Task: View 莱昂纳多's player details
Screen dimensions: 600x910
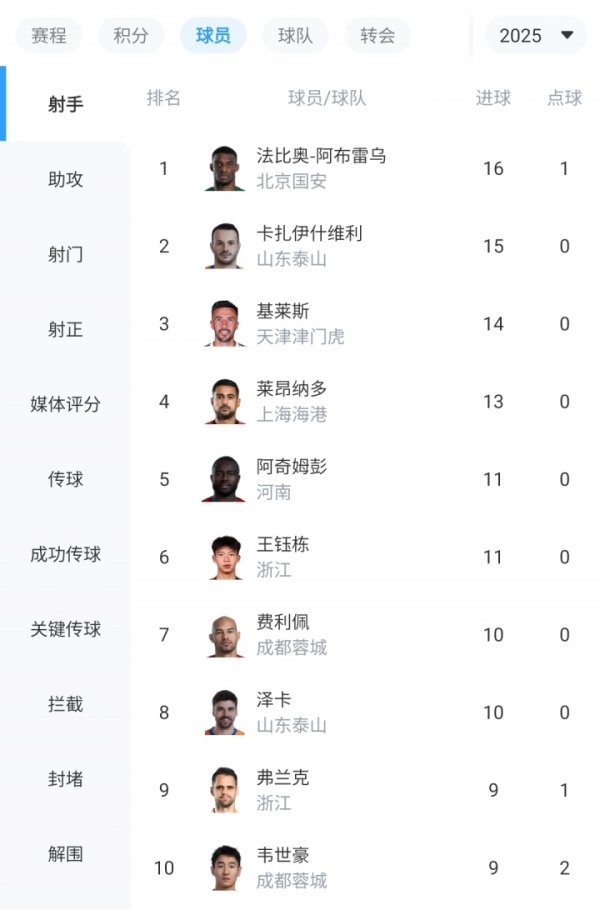Action: pos(291,401)
